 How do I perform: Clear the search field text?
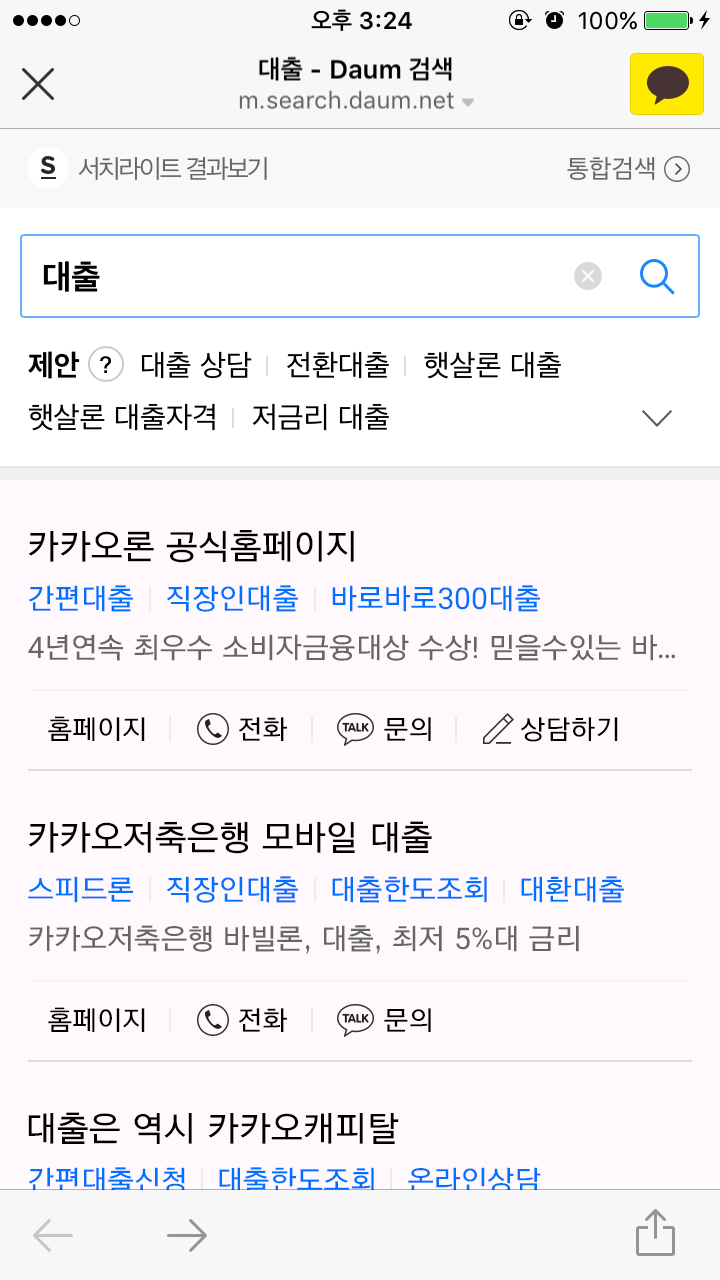click(x=588, y=276)
